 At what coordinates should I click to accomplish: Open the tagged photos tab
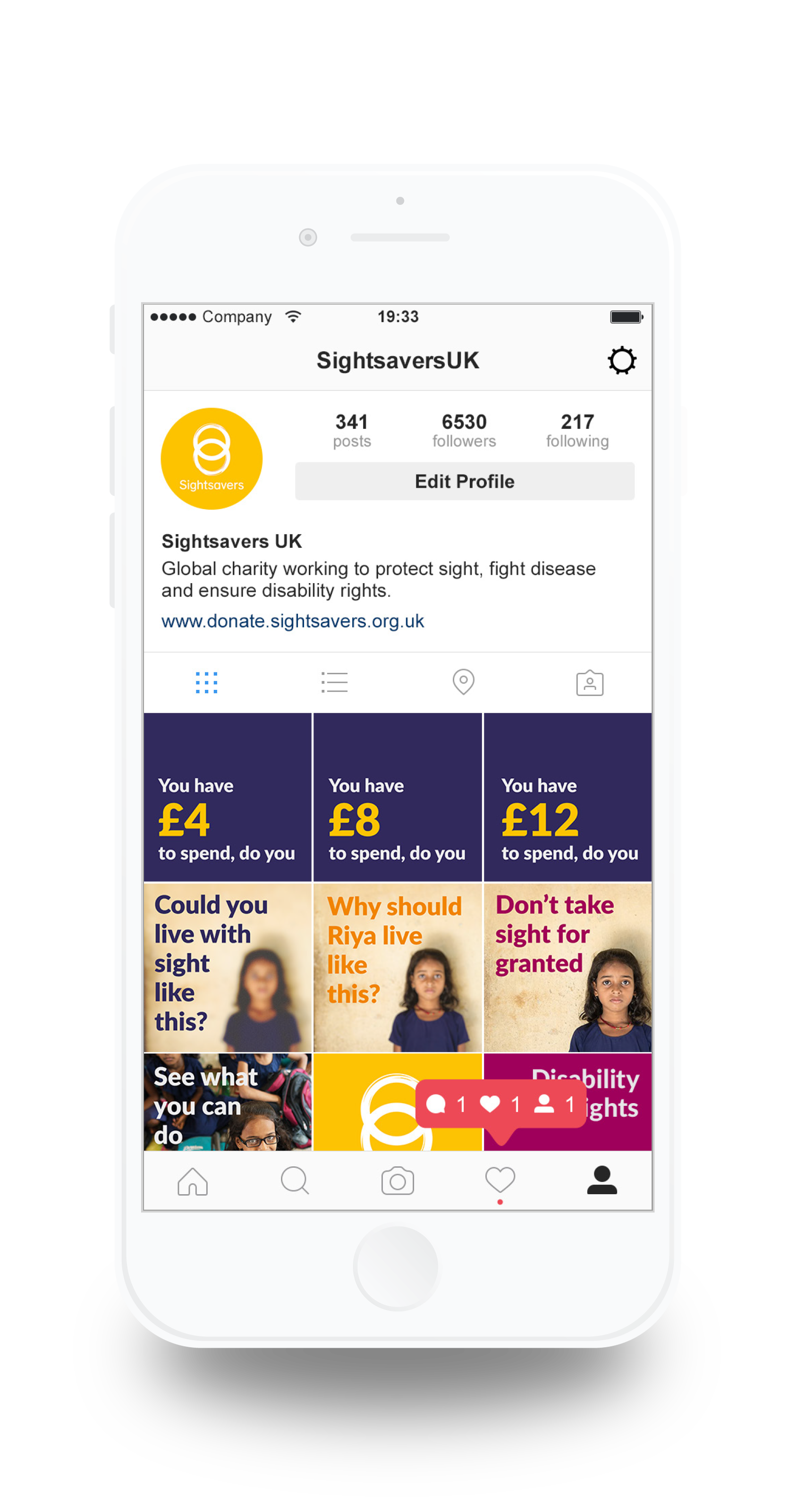click(590, 683)
